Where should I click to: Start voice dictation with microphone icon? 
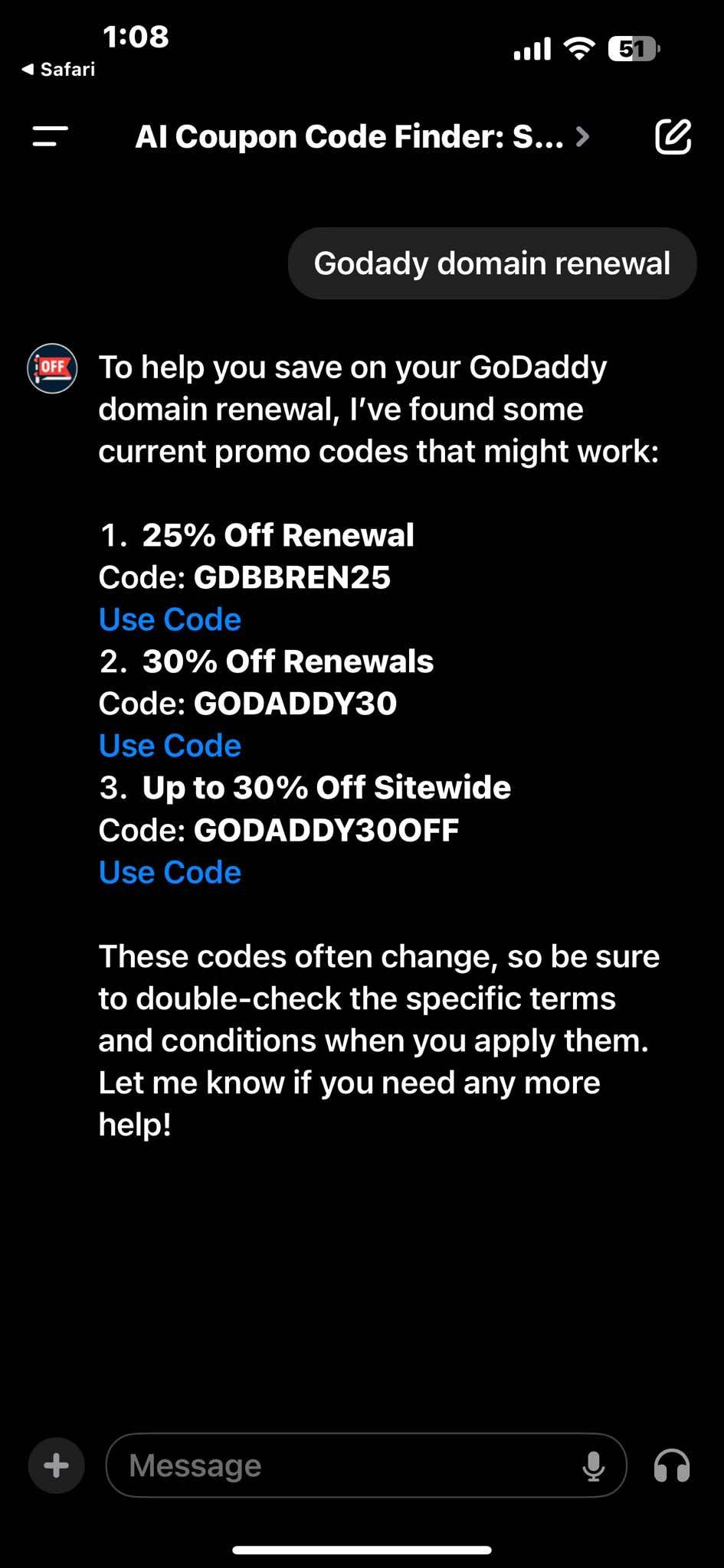(593, 1465)
